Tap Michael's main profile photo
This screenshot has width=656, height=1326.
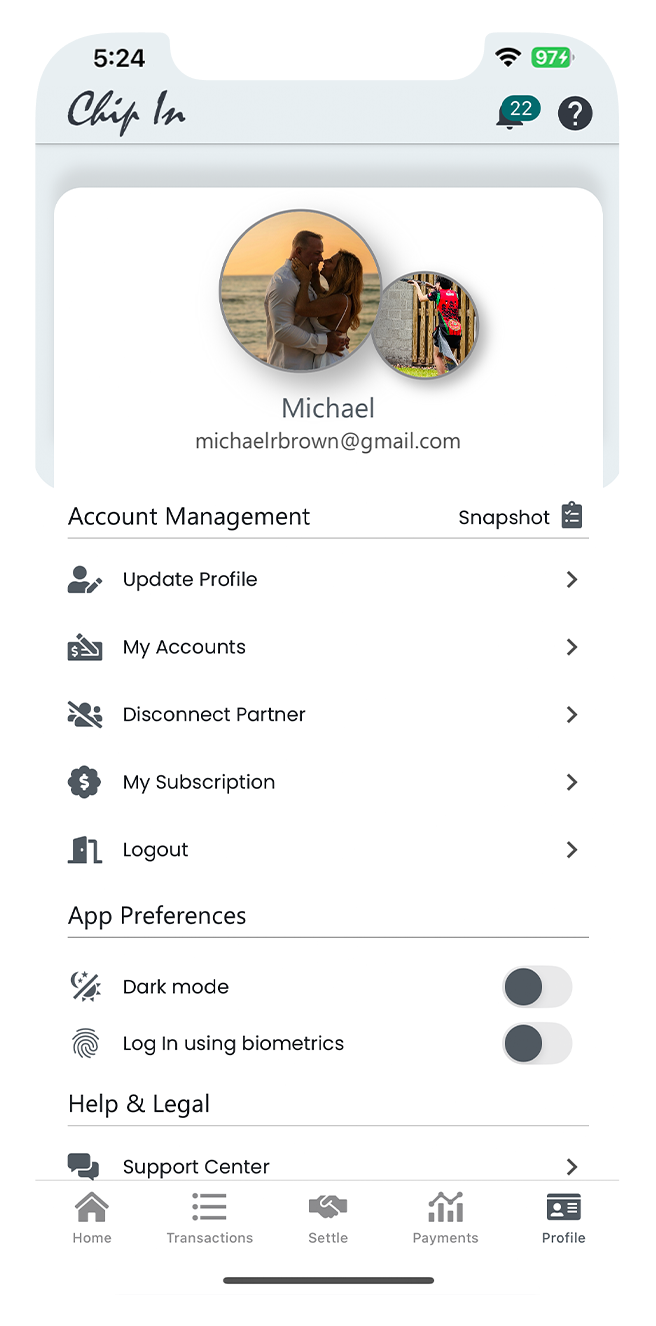298,290
